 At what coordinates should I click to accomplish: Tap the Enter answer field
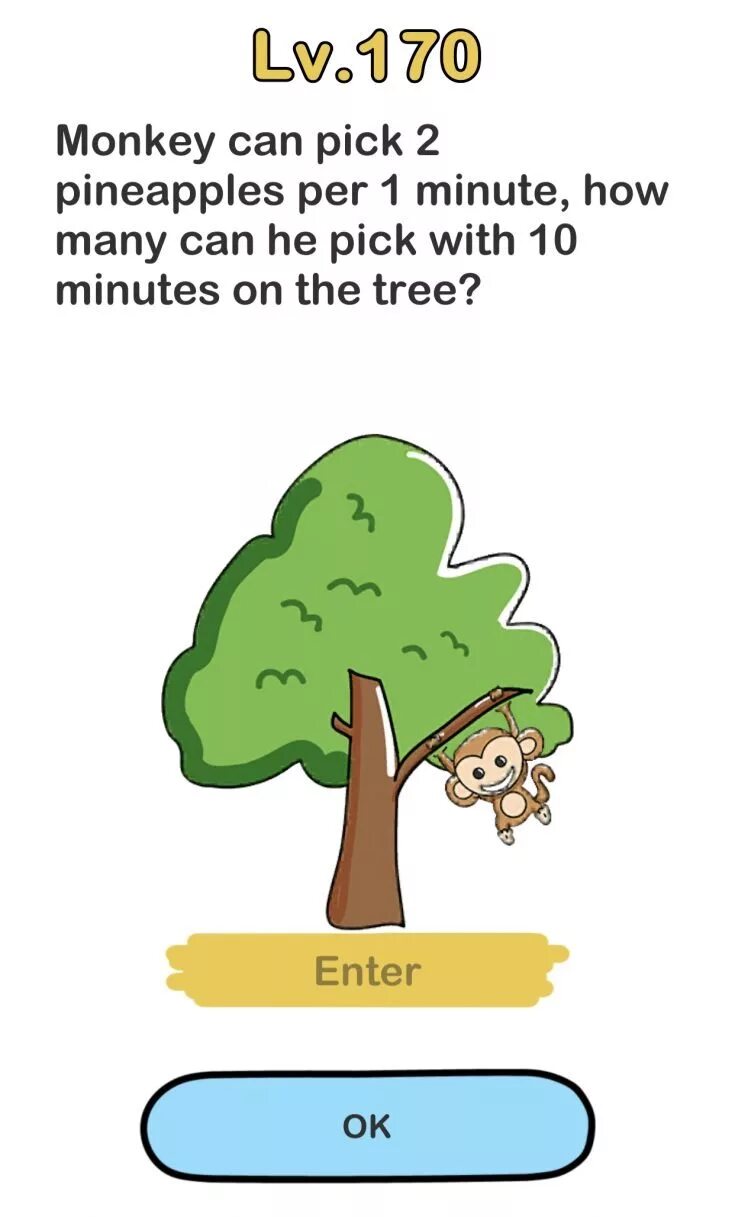[x=367, y=970]
